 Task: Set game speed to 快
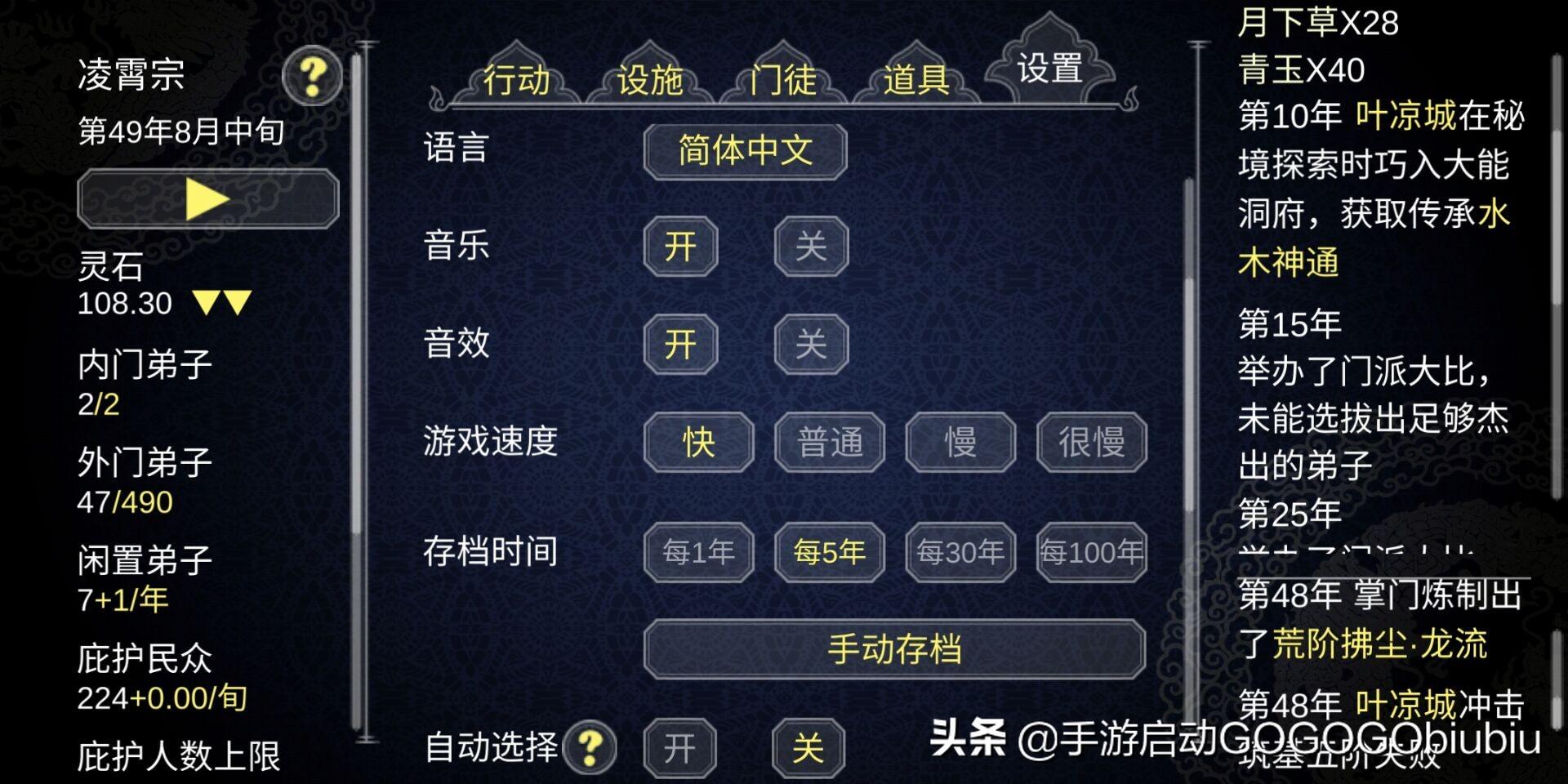click(698, 443)
